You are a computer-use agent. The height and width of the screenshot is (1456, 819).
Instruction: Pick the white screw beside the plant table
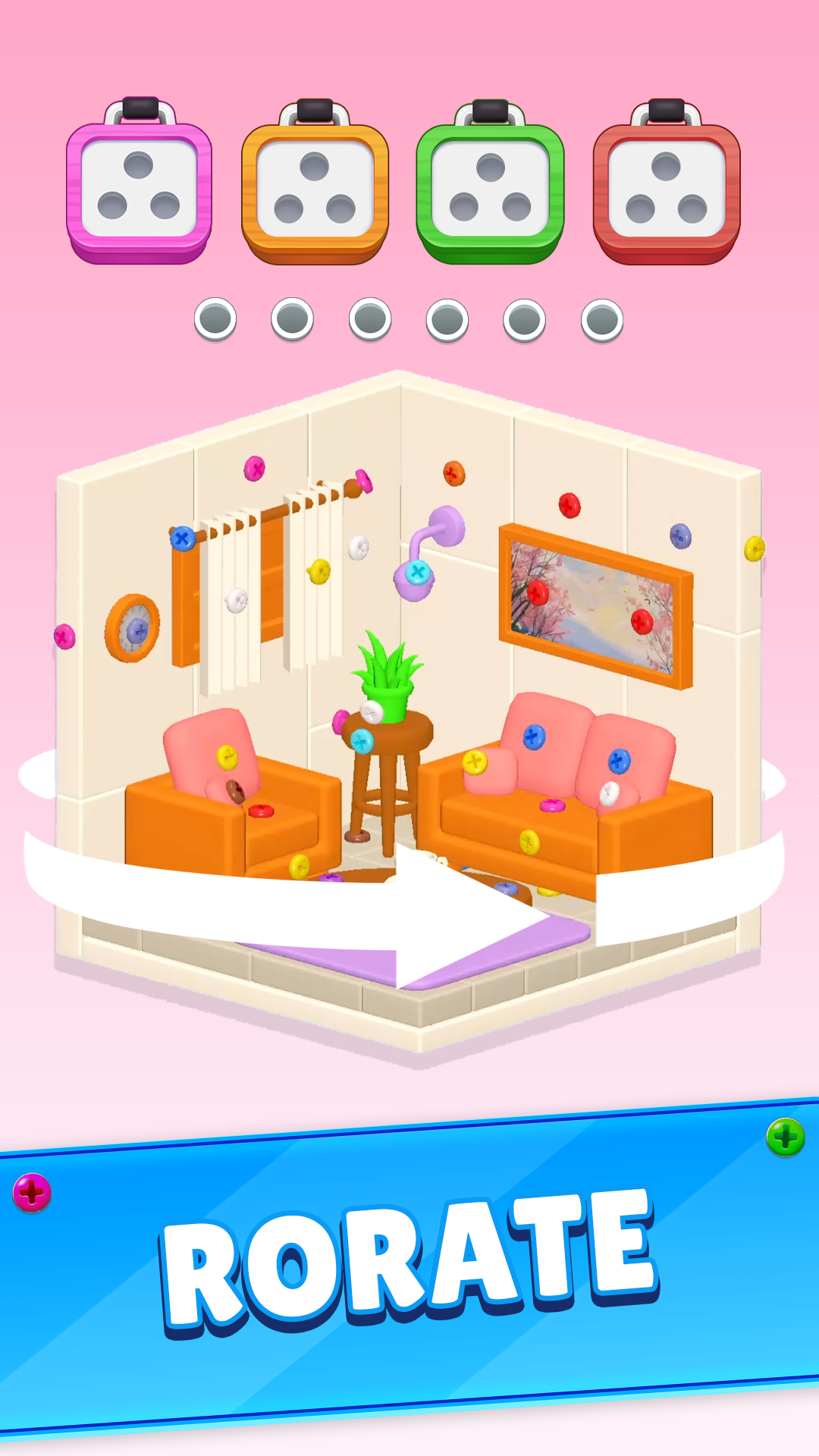pos(371,711)
